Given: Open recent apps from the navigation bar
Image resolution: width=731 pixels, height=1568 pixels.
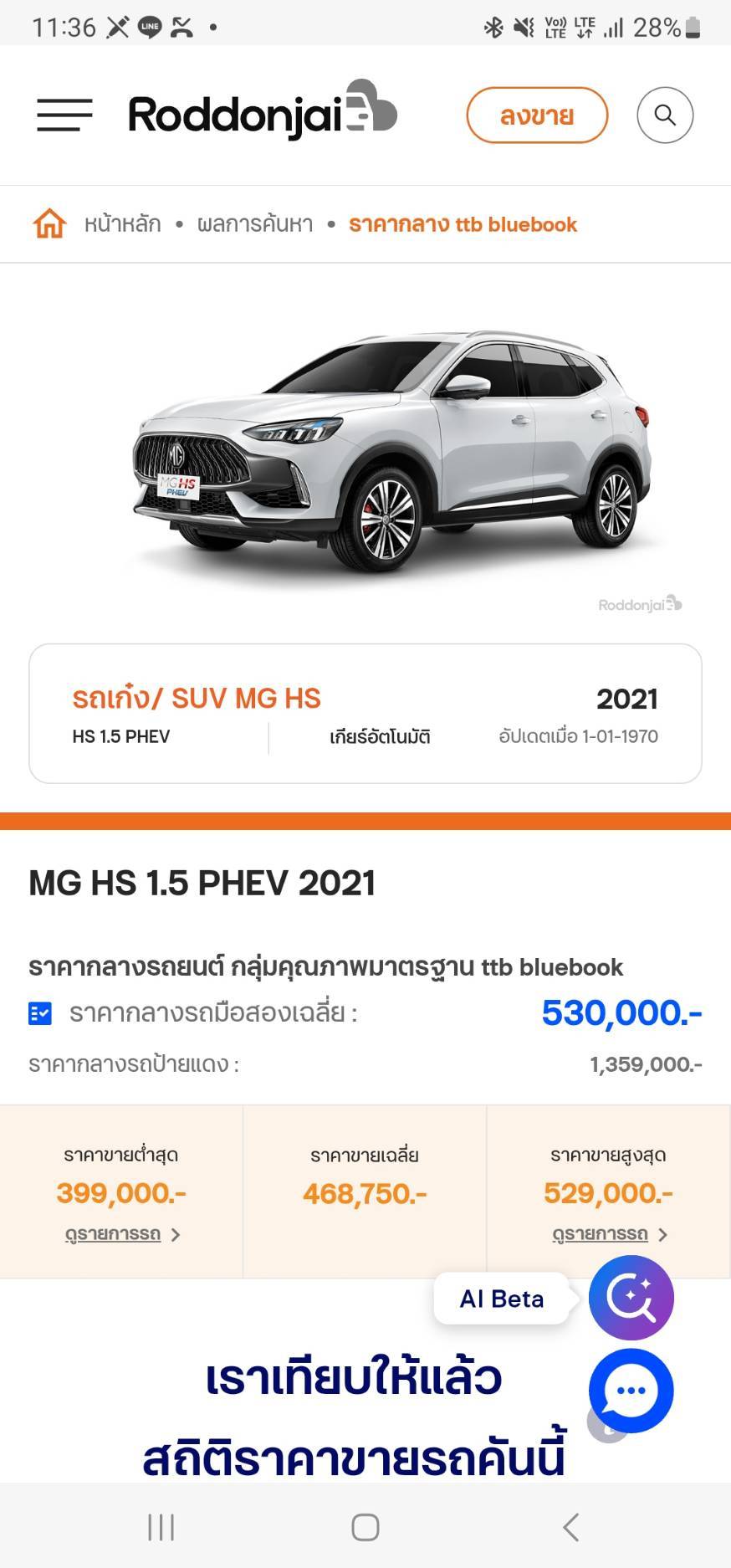Looking at the screenshot, I should (x=161, y=1527).
